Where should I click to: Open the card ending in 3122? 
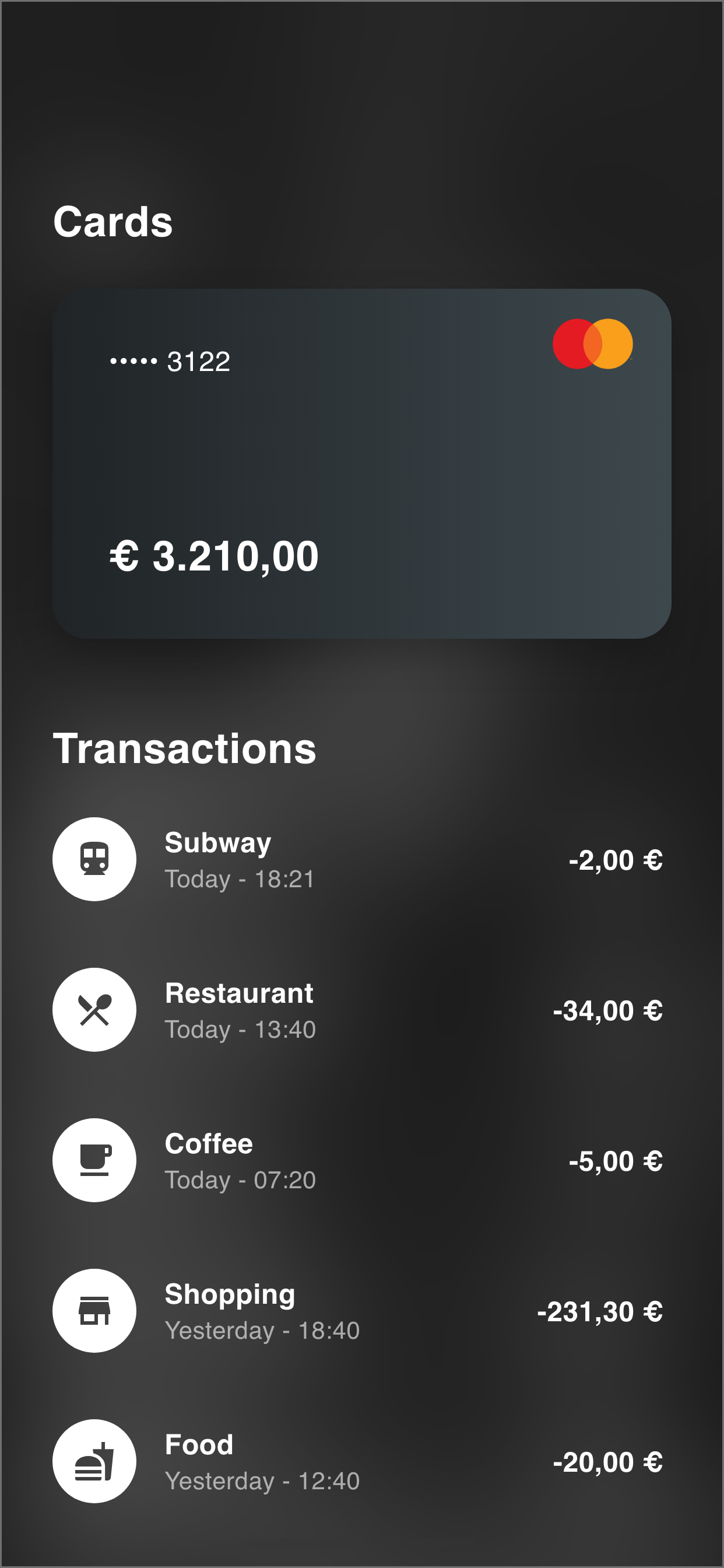[362, 463]
